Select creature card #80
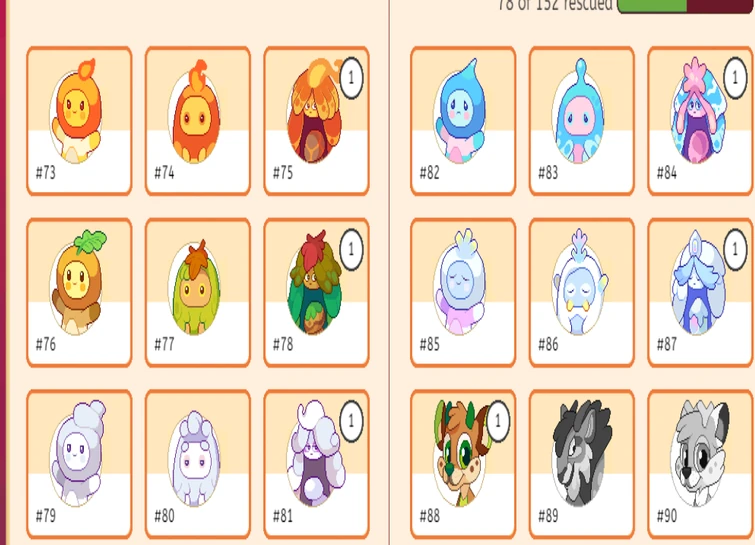 [x=198, y=463]
